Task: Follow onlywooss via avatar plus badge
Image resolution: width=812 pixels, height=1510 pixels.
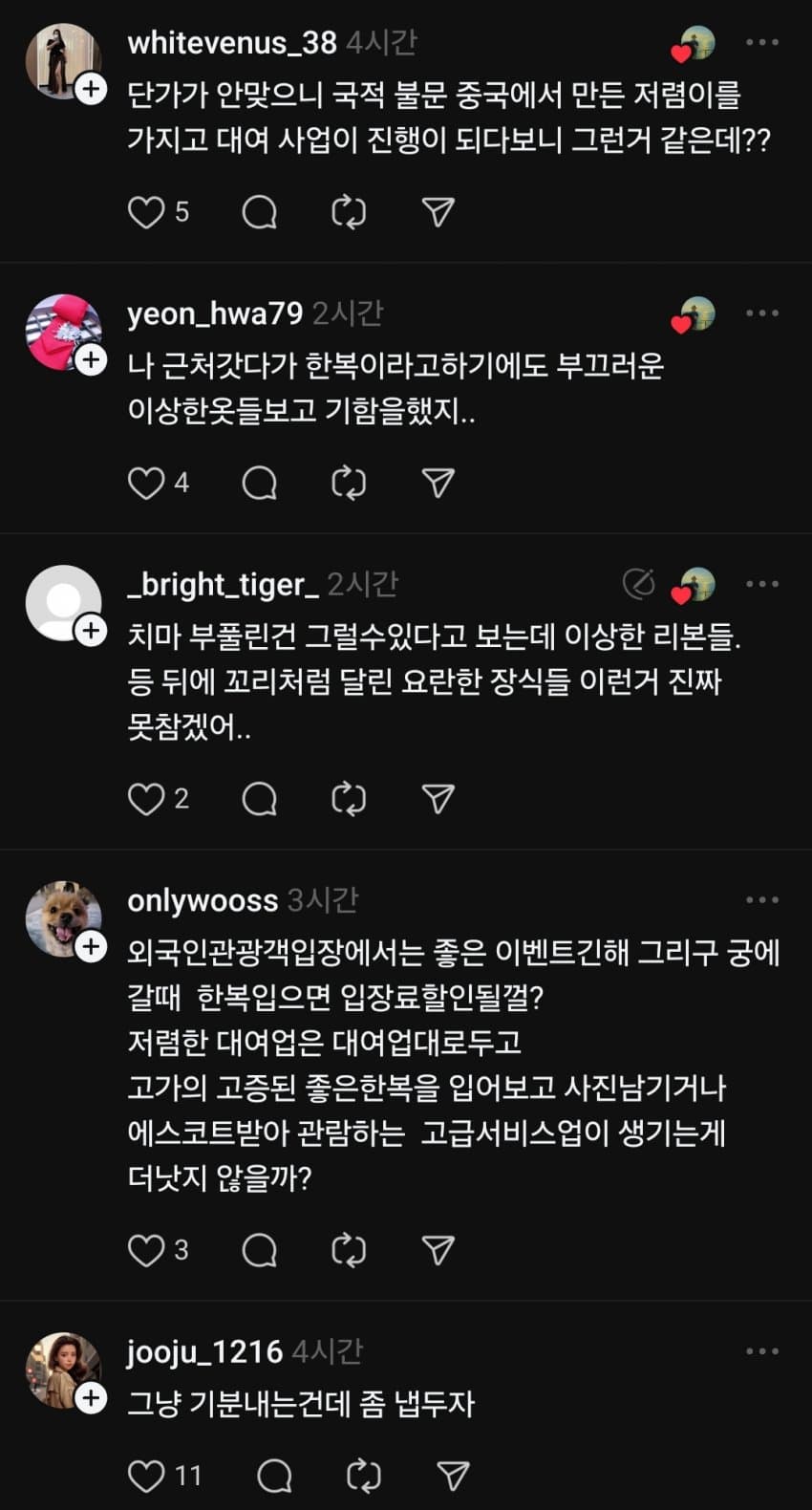Action: pos(91,947)
